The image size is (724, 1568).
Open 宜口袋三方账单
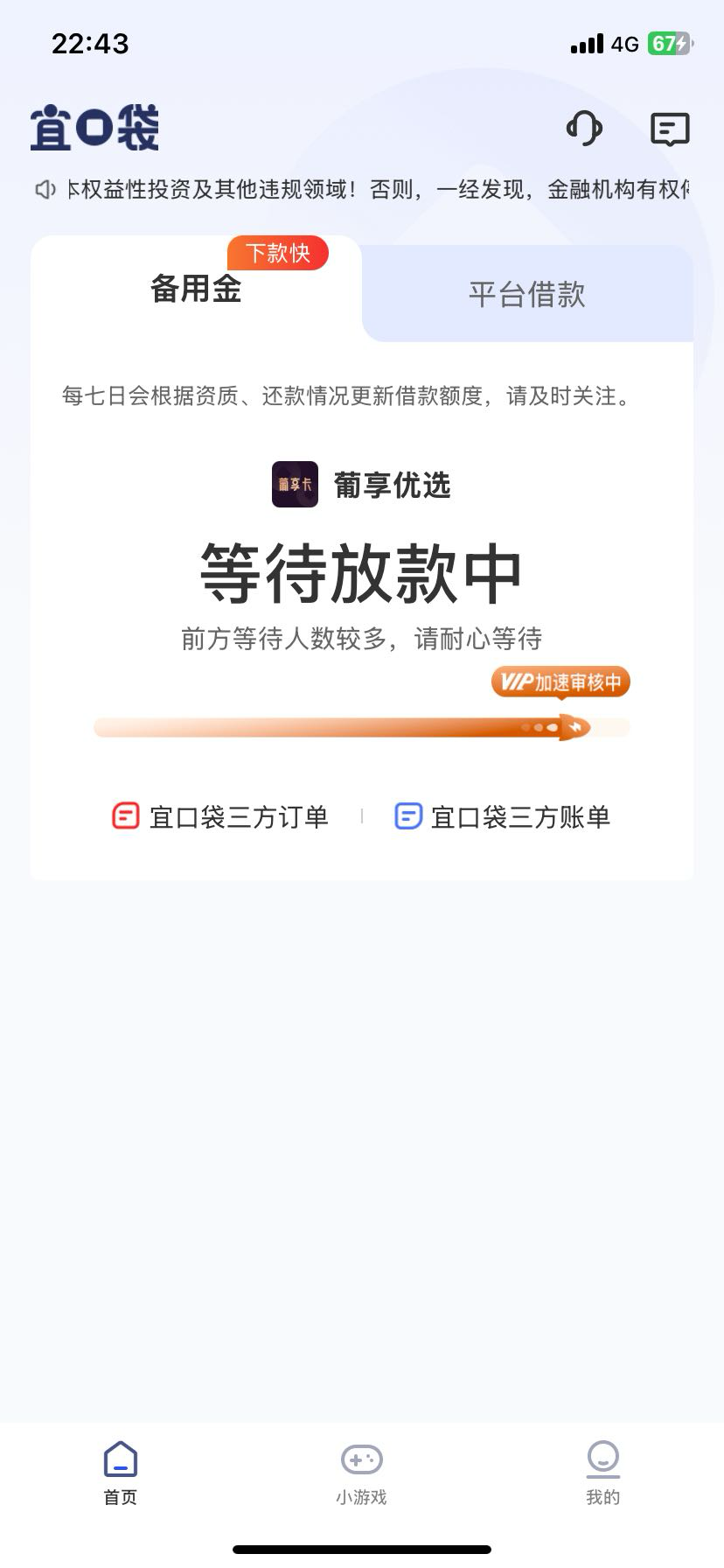pyautogui.click(x=502, y=816)
